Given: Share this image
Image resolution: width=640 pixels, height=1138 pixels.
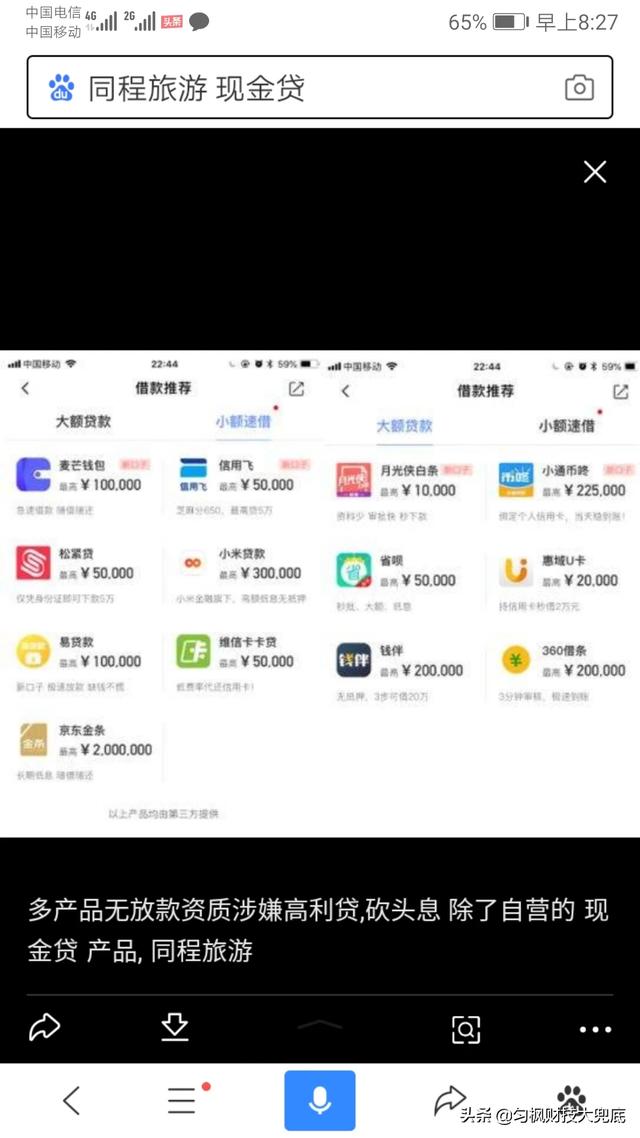Looking at the screenshot, I should [x=45, y=1027].
